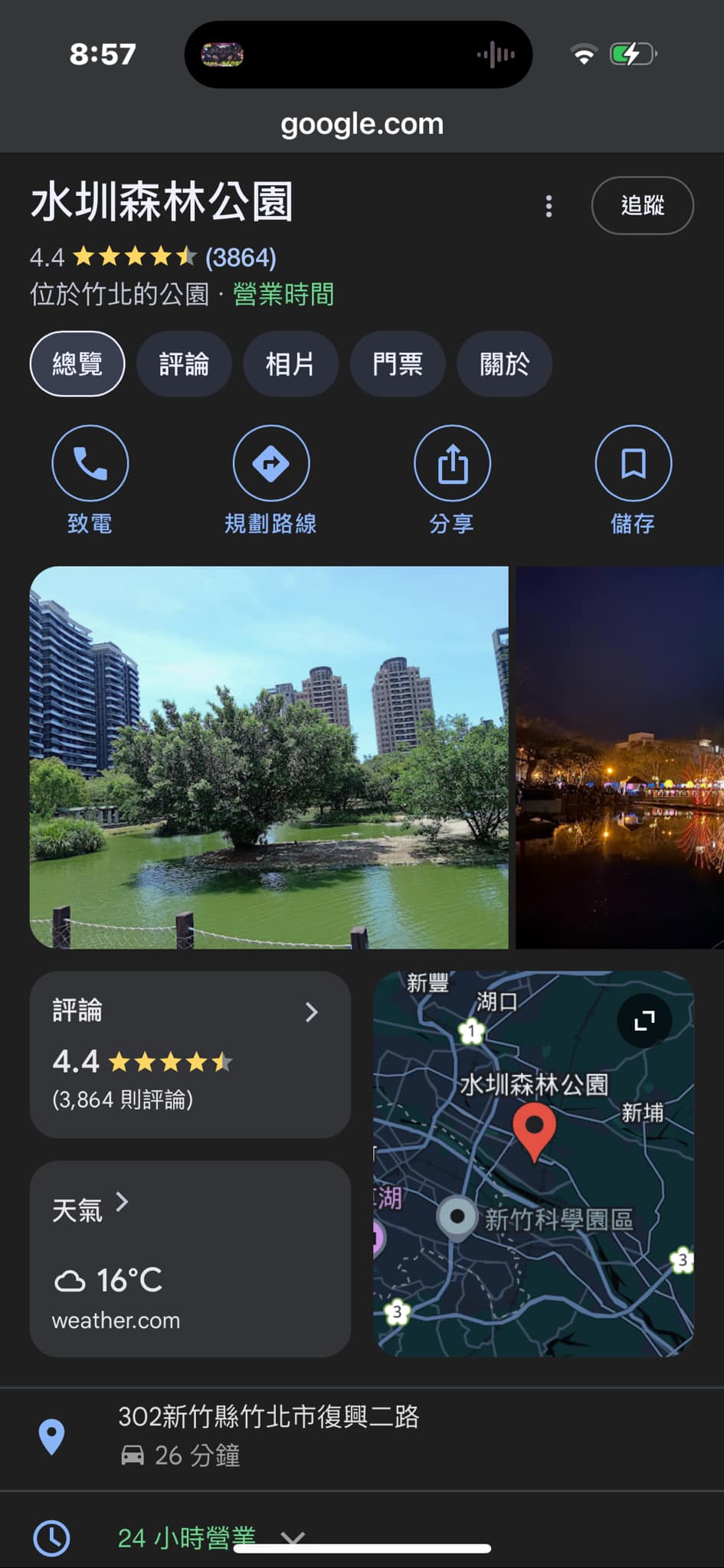
Task: Tap the 營業時間 link under title
Action: [283, 294]
